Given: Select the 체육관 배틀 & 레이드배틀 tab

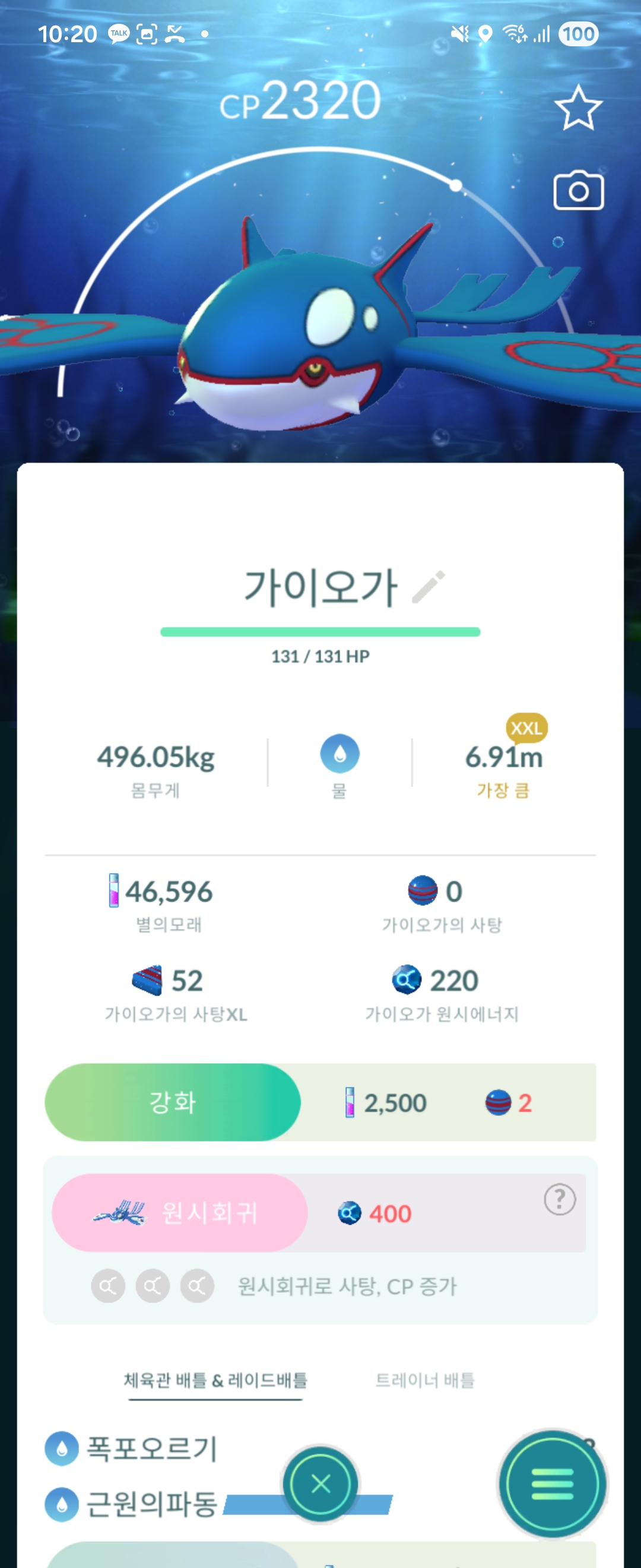Looking at the screenshot, I should point(215,1380).
